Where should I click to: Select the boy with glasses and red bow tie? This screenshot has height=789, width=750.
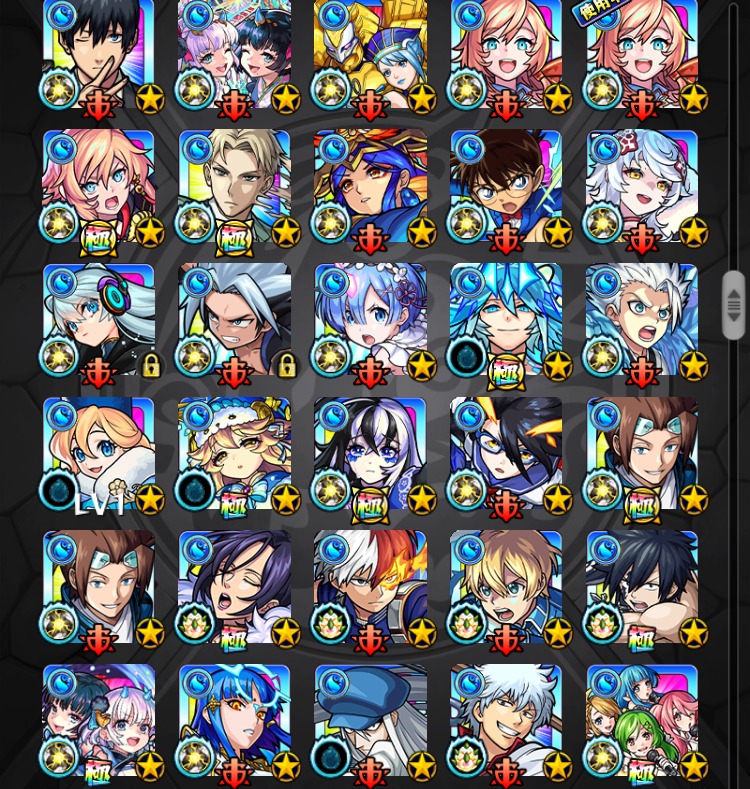tap(506, 188)
